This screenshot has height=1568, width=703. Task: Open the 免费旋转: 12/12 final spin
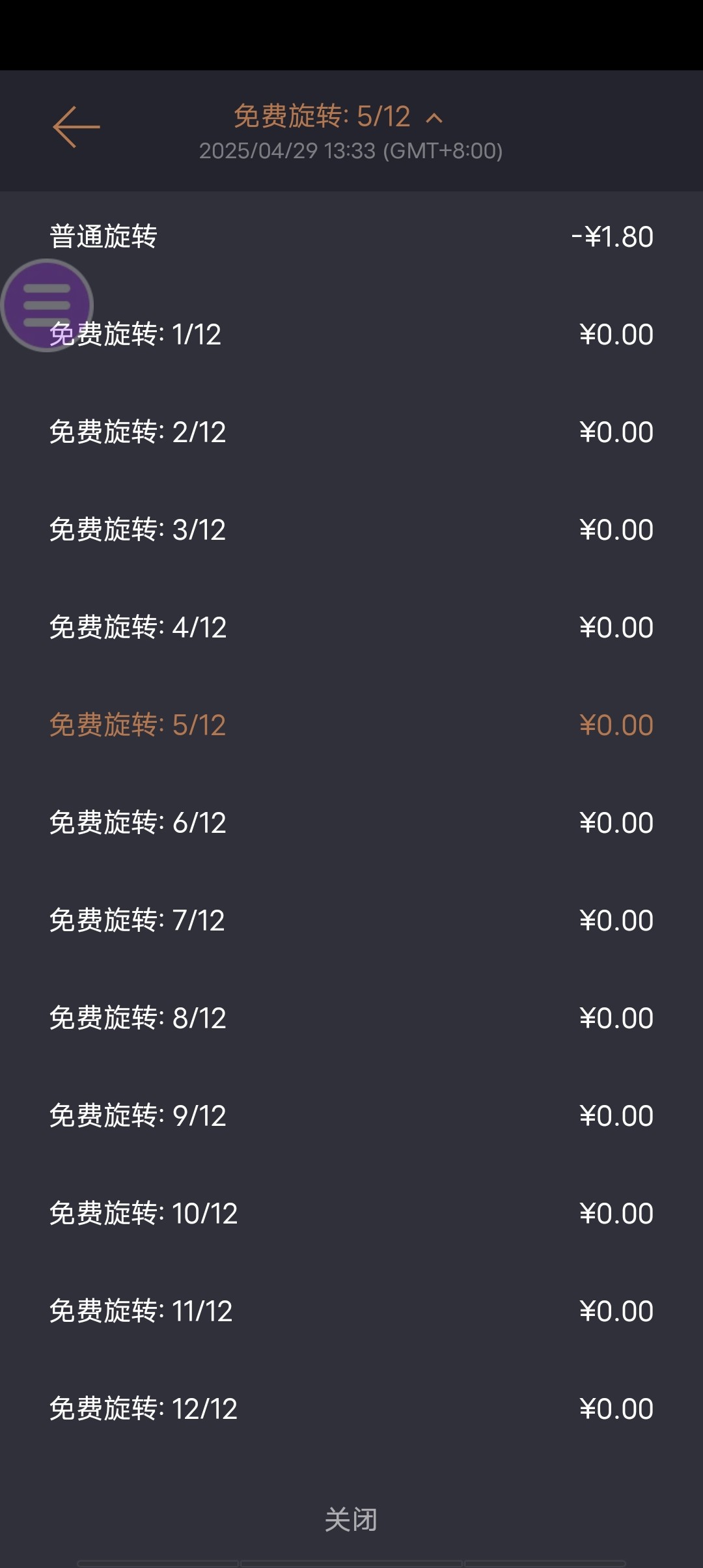point(351,1409)
